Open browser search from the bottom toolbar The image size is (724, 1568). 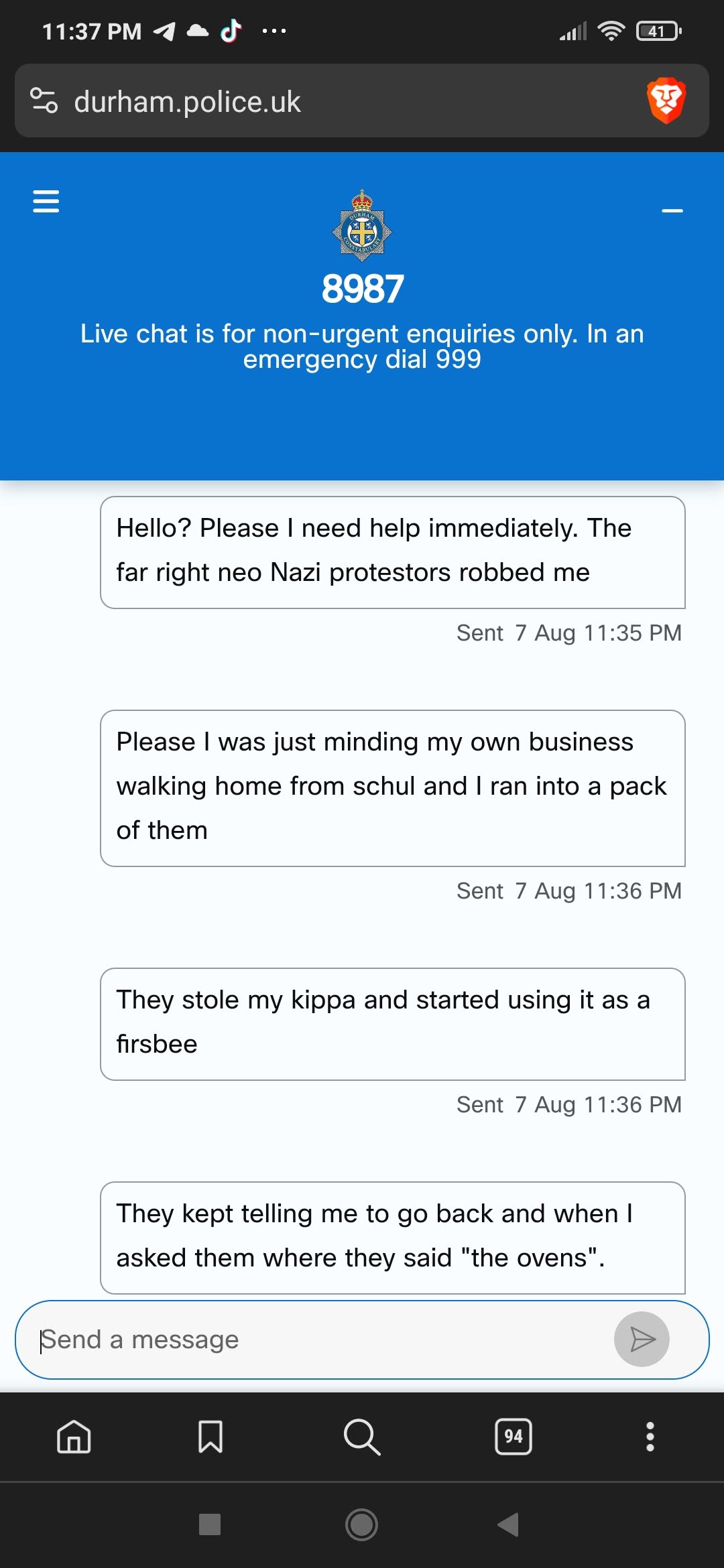pyautogui.click(x=362, y=1437)
